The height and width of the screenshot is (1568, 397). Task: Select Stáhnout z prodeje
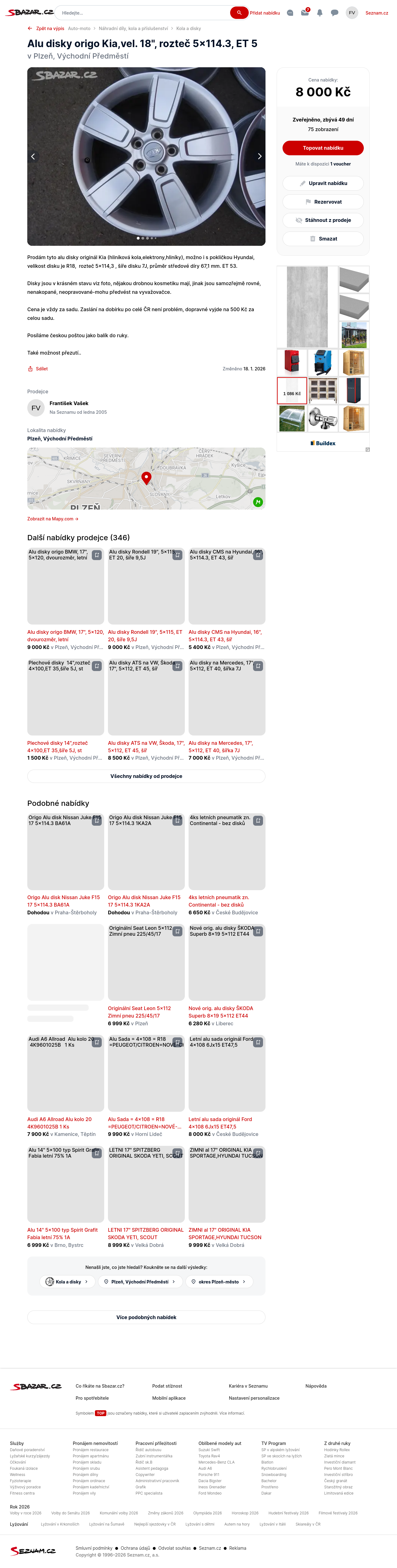tap(323, 220)
